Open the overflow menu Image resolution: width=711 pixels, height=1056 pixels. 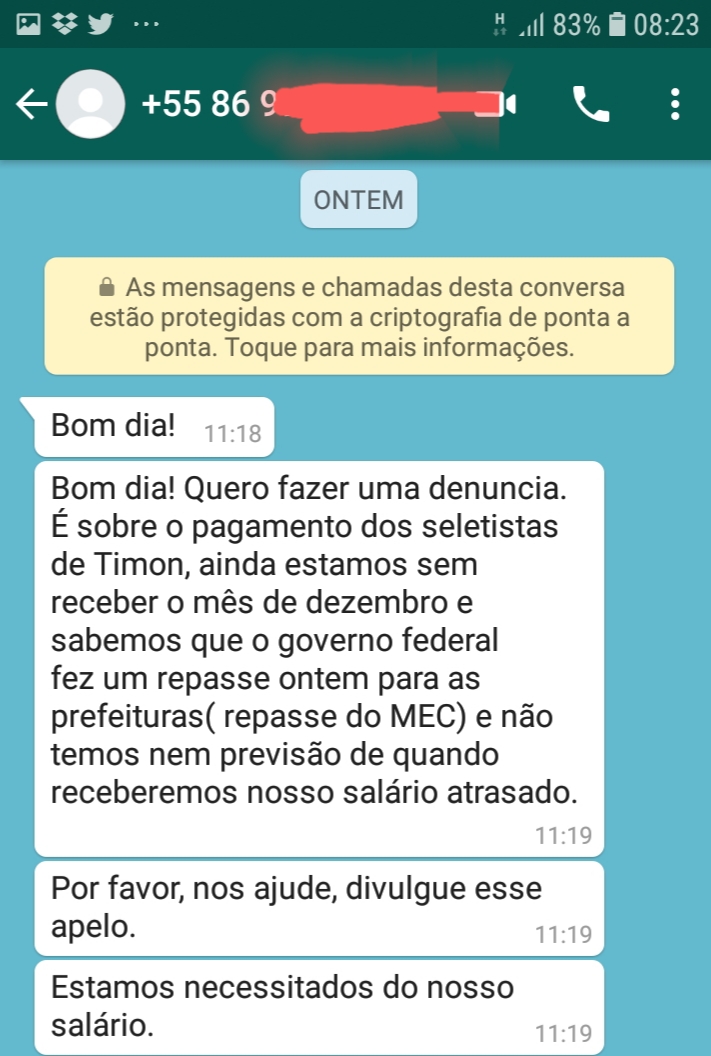[675, 104]
